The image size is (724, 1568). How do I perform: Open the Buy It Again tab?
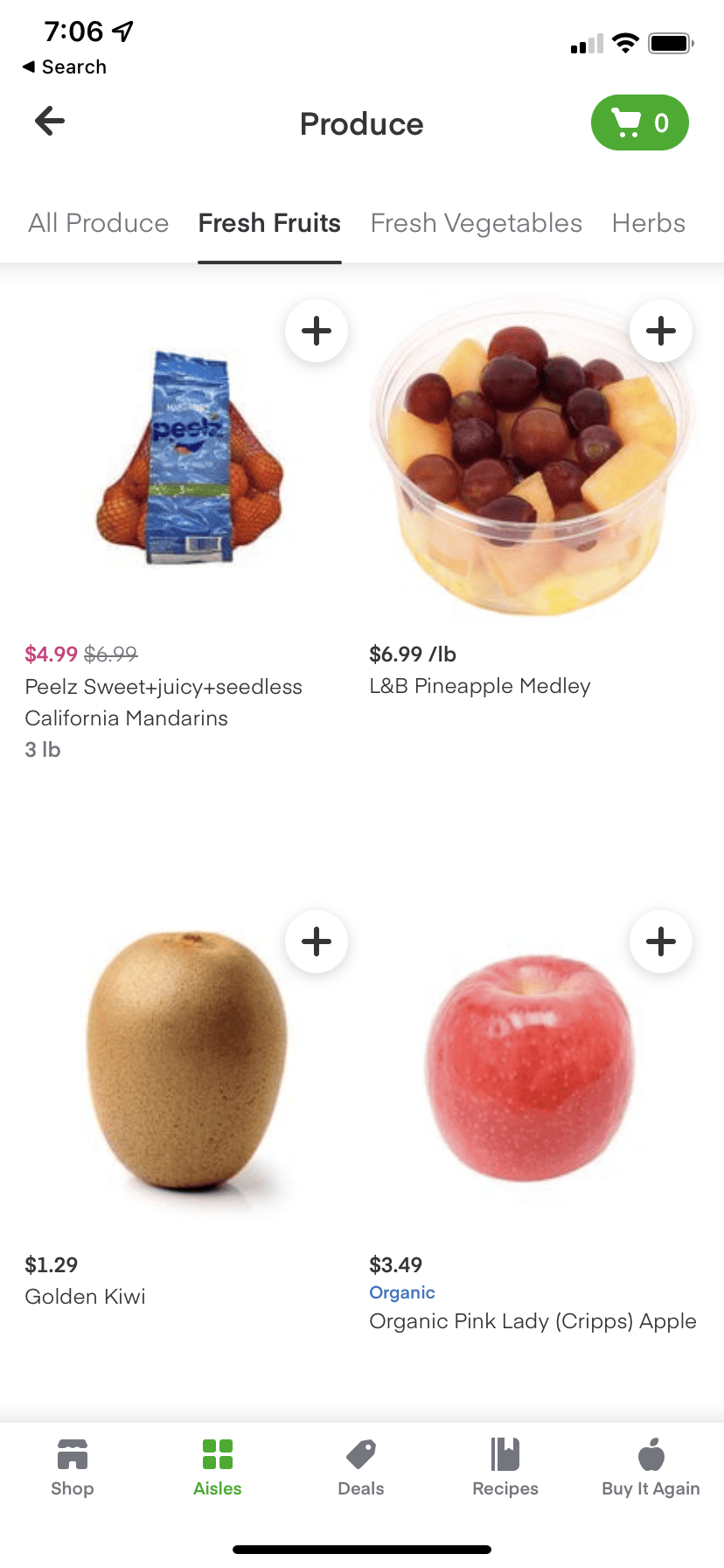click(x=651, y=1467)
